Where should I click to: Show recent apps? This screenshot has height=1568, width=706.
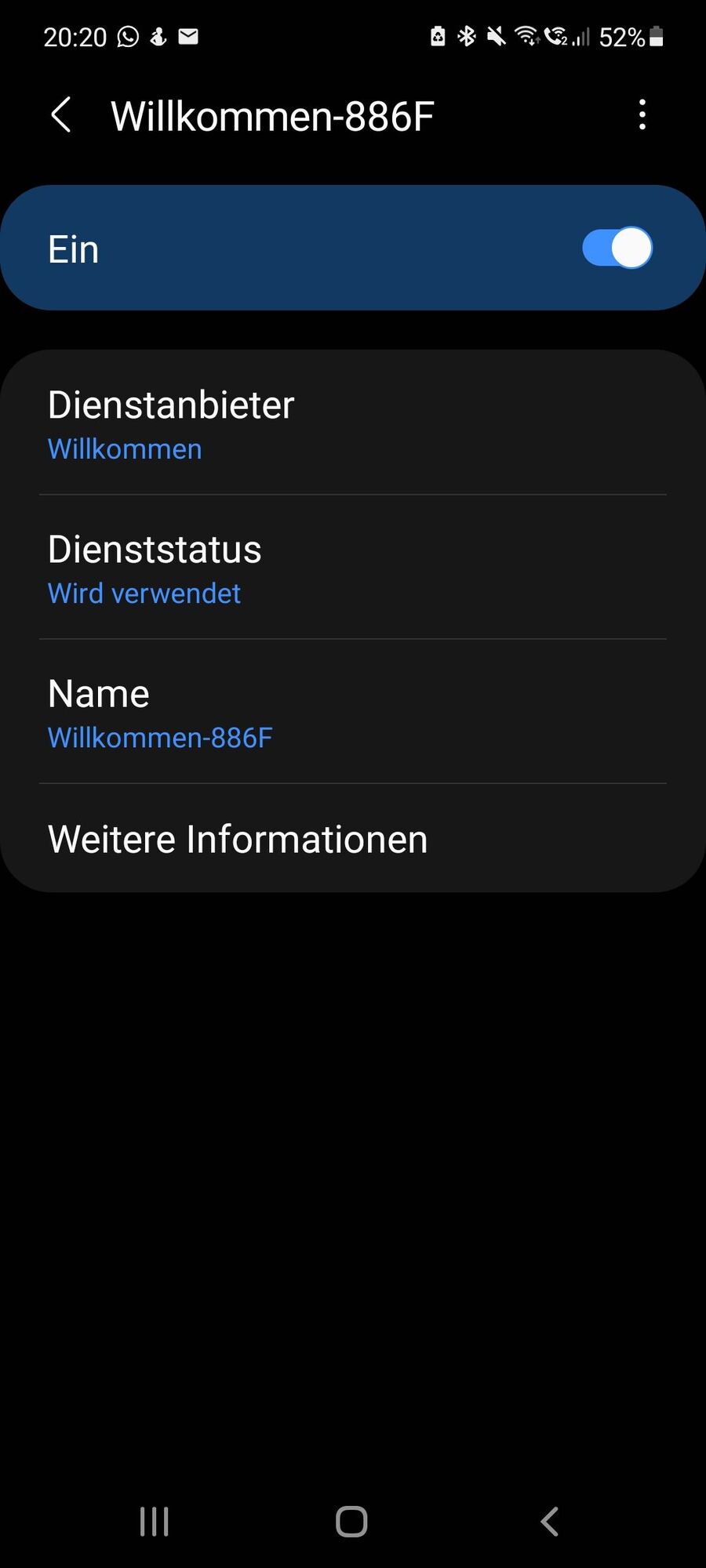pos(154,1522)
